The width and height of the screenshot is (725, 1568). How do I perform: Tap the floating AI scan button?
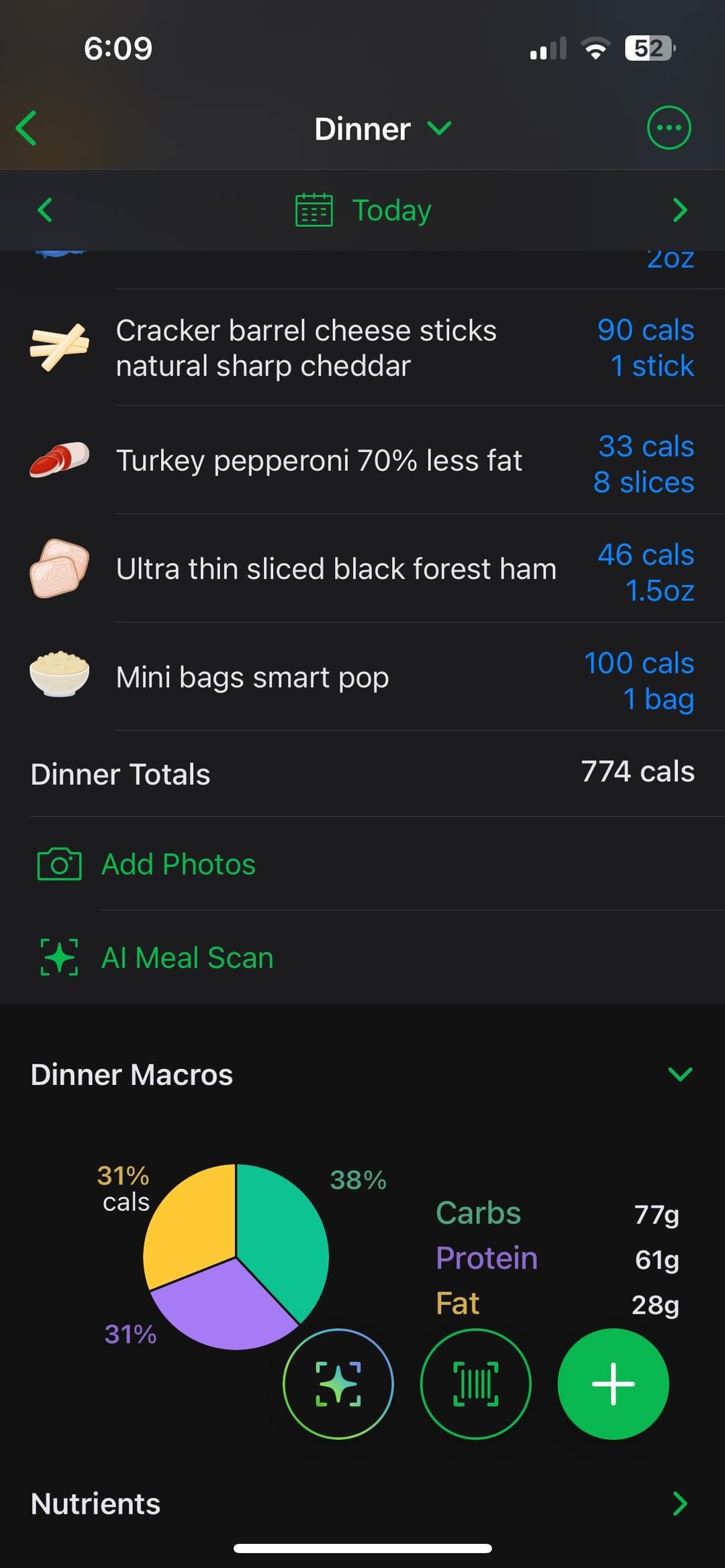pyautogui.click(x=338, y=1383)
